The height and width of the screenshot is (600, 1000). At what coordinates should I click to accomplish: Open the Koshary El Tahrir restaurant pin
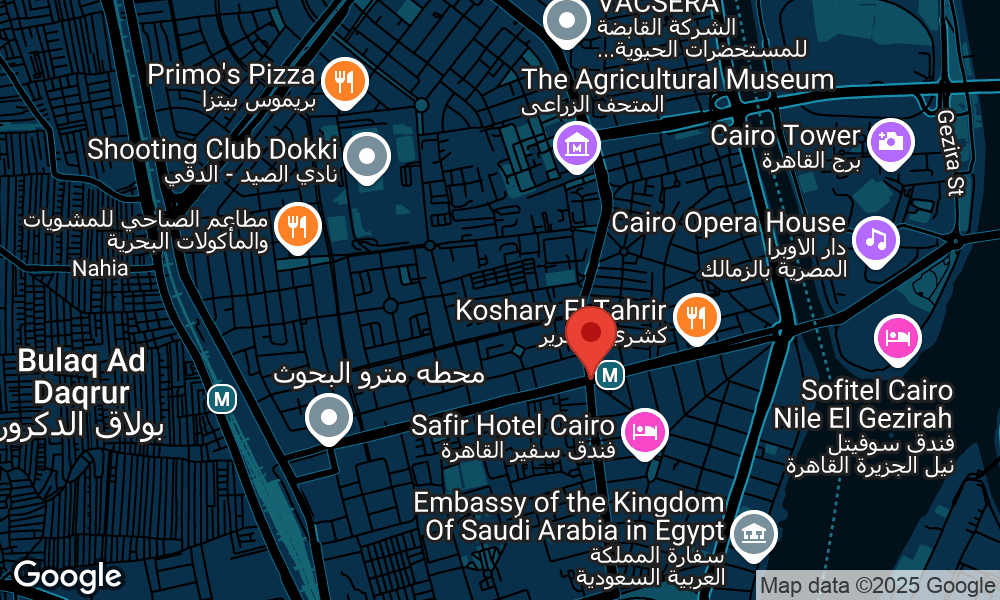tap(697, 317)
